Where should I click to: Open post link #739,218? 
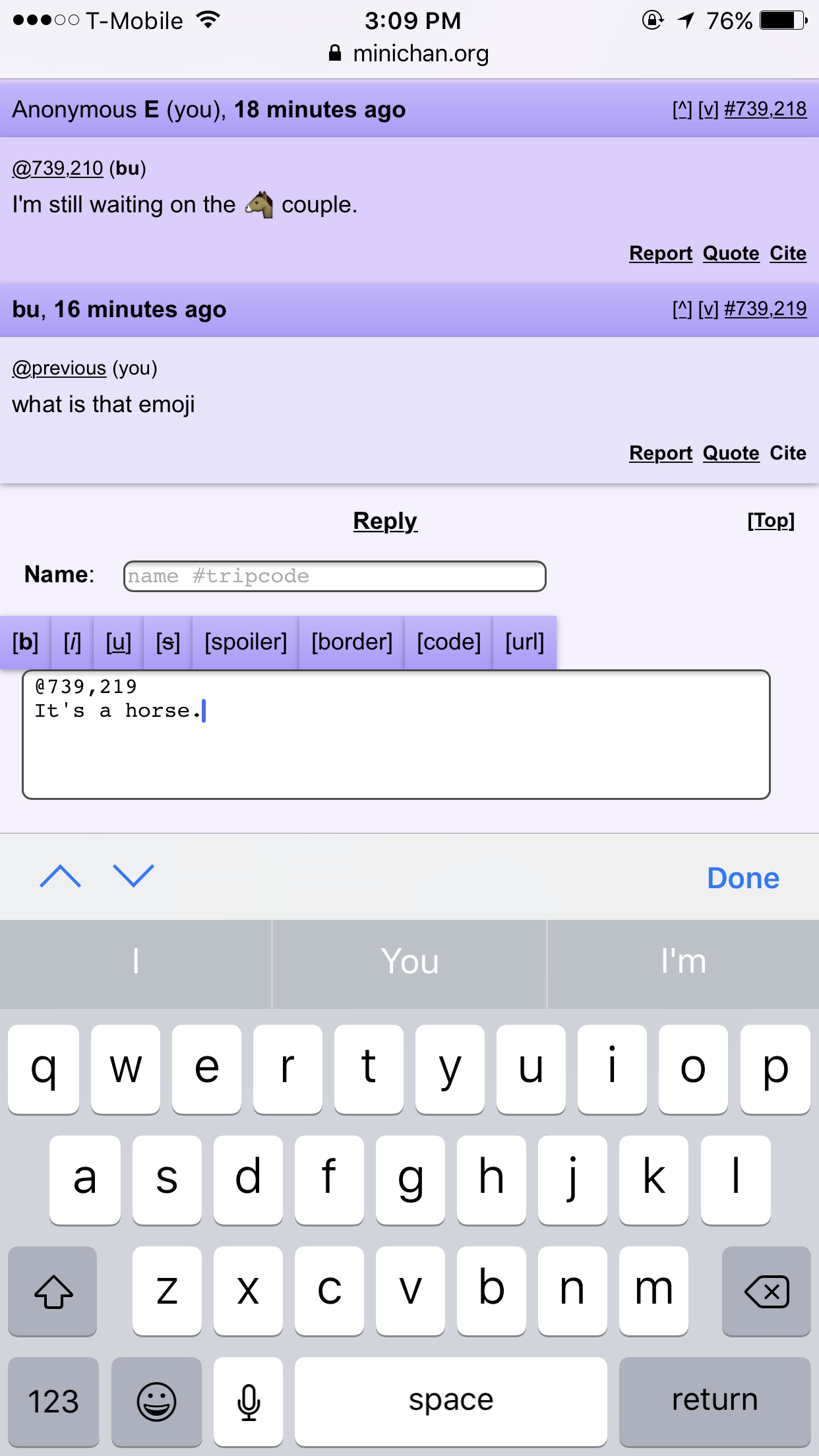coord(765,109)
